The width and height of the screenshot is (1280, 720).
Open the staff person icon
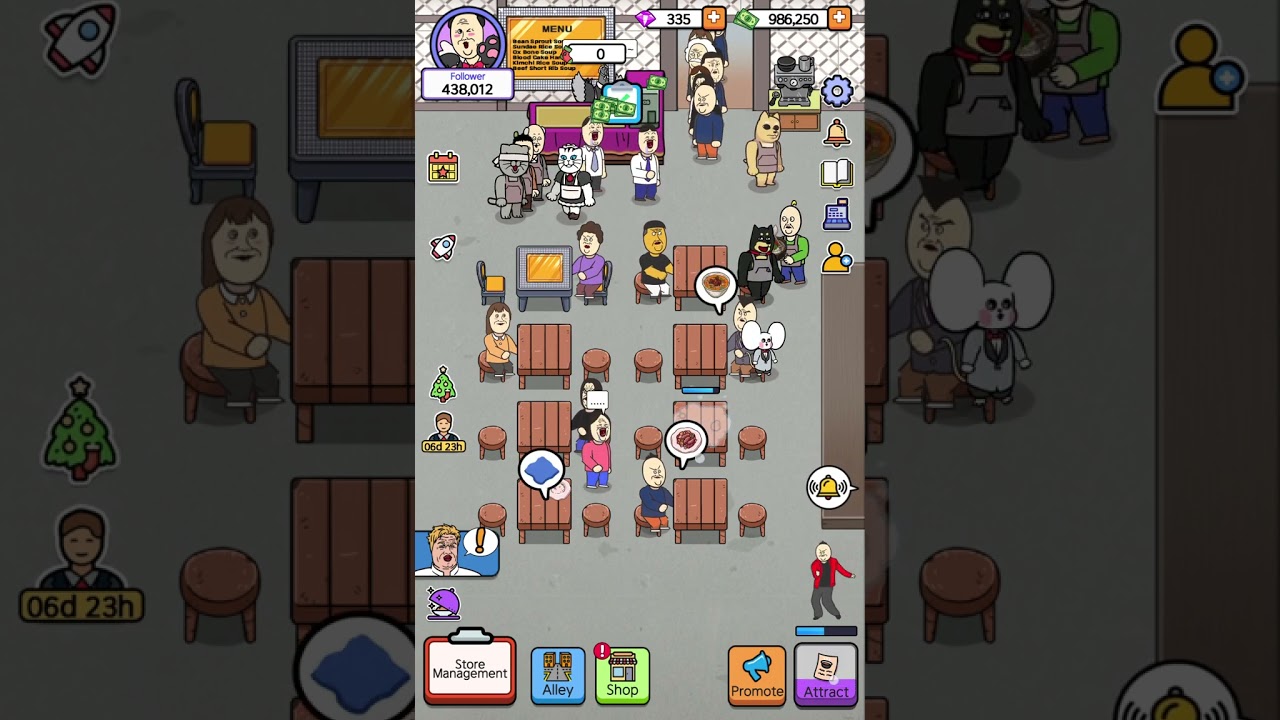click(x=836, y=257)
